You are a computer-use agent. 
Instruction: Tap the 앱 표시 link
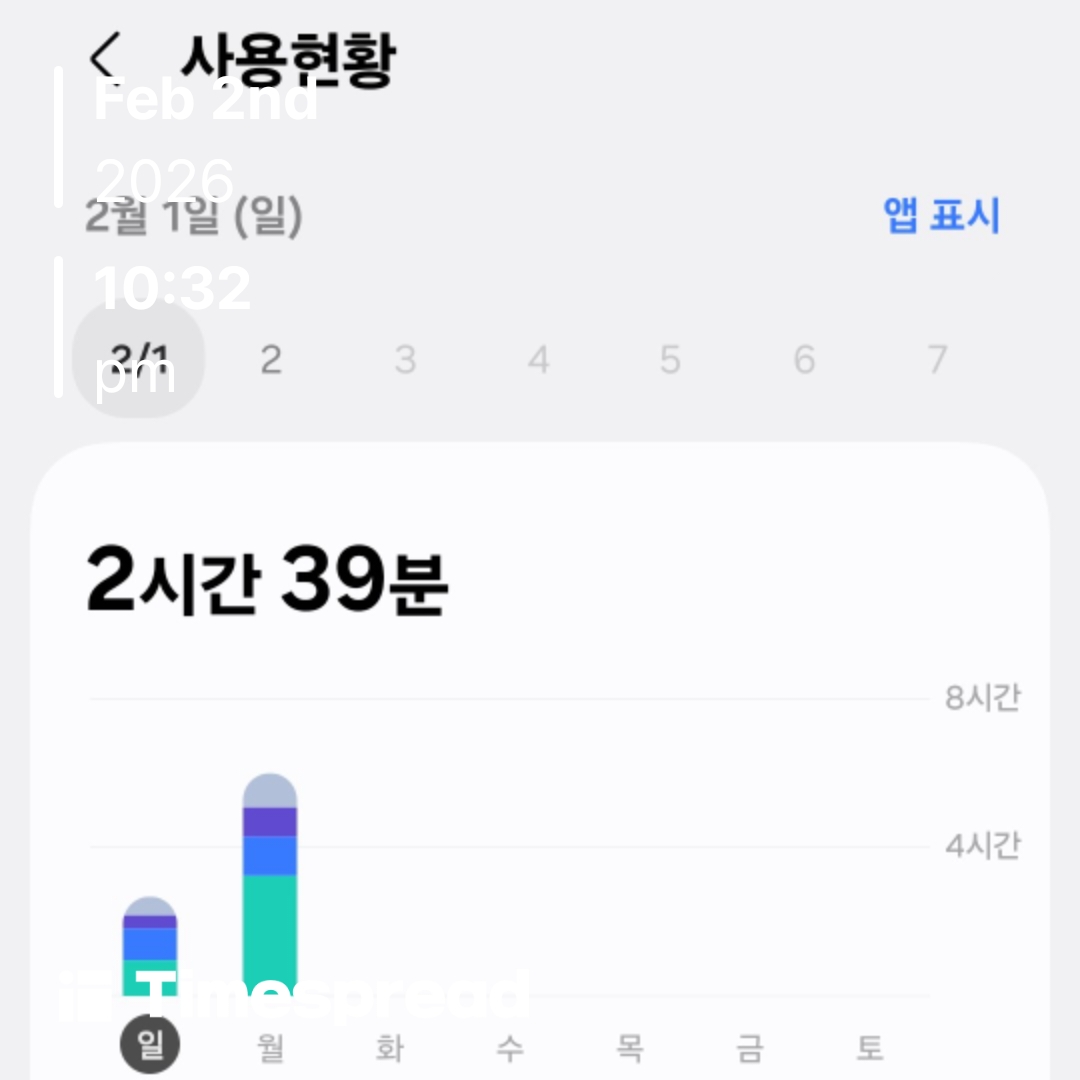(x=941, y=216)
